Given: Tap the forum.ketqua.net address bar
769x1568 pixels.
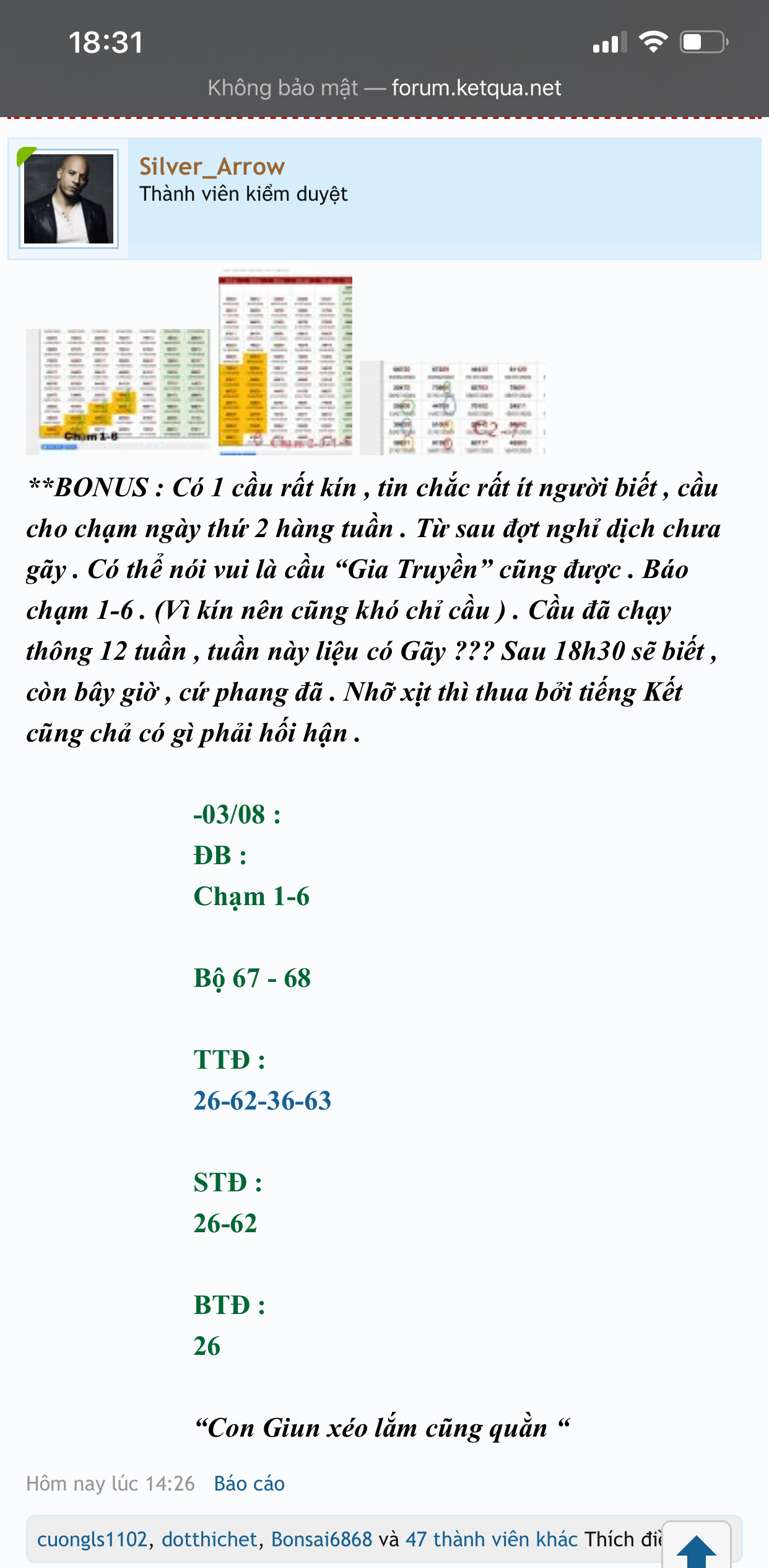Looking at the screenshot, I should (x=384, y=88).
